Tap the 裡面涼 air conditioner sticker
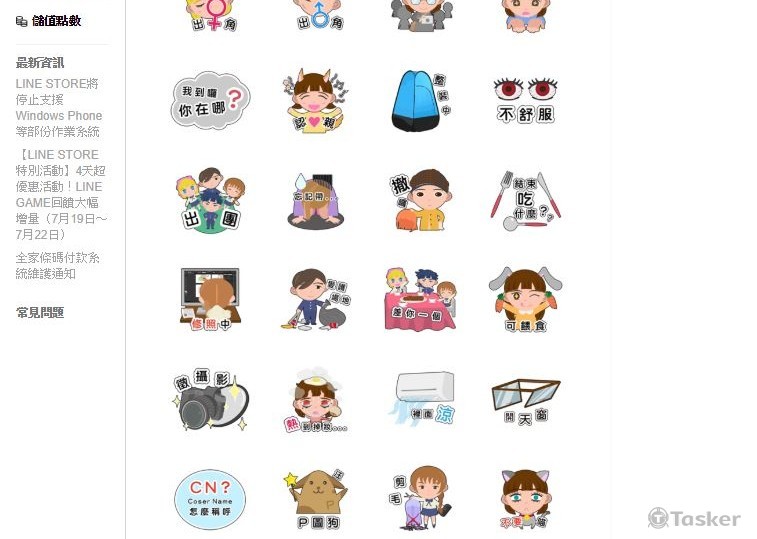The width and height of the screenshot is (757, 539). (420, 399)
